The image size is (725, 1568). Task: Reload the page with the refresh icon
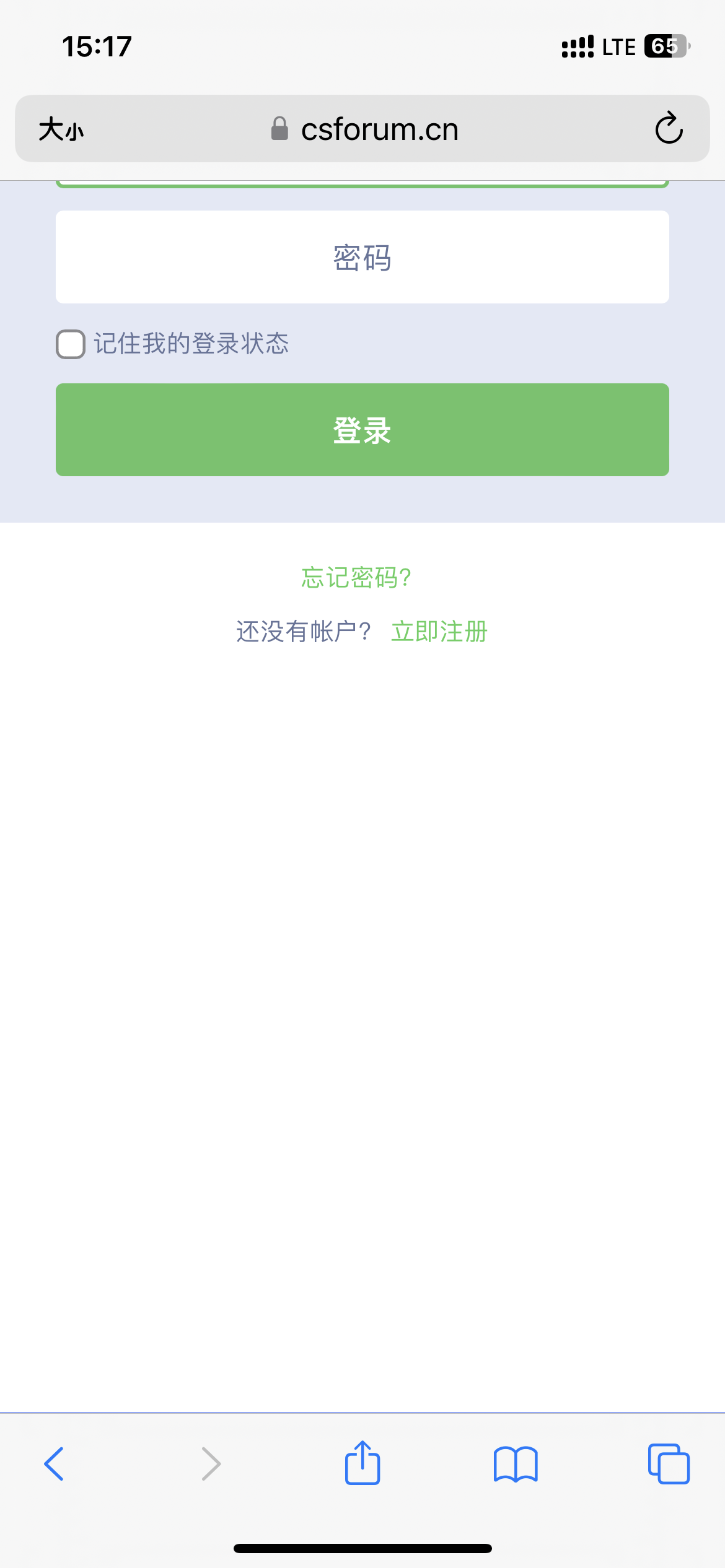(x=669, y=129)
